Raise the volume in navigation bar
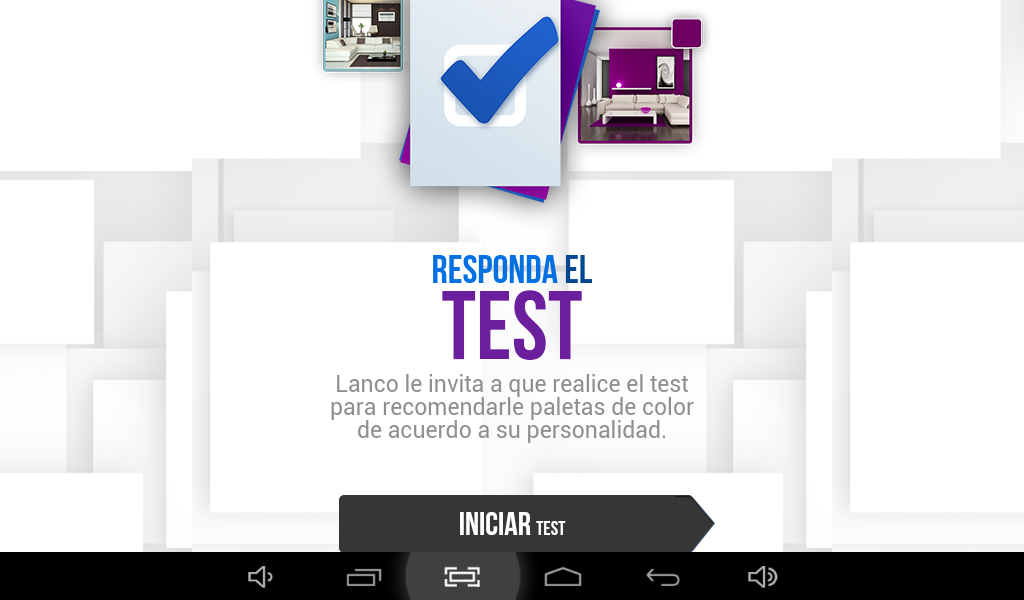This screenshot has height=600, width=1024. (x=762, y=577)
